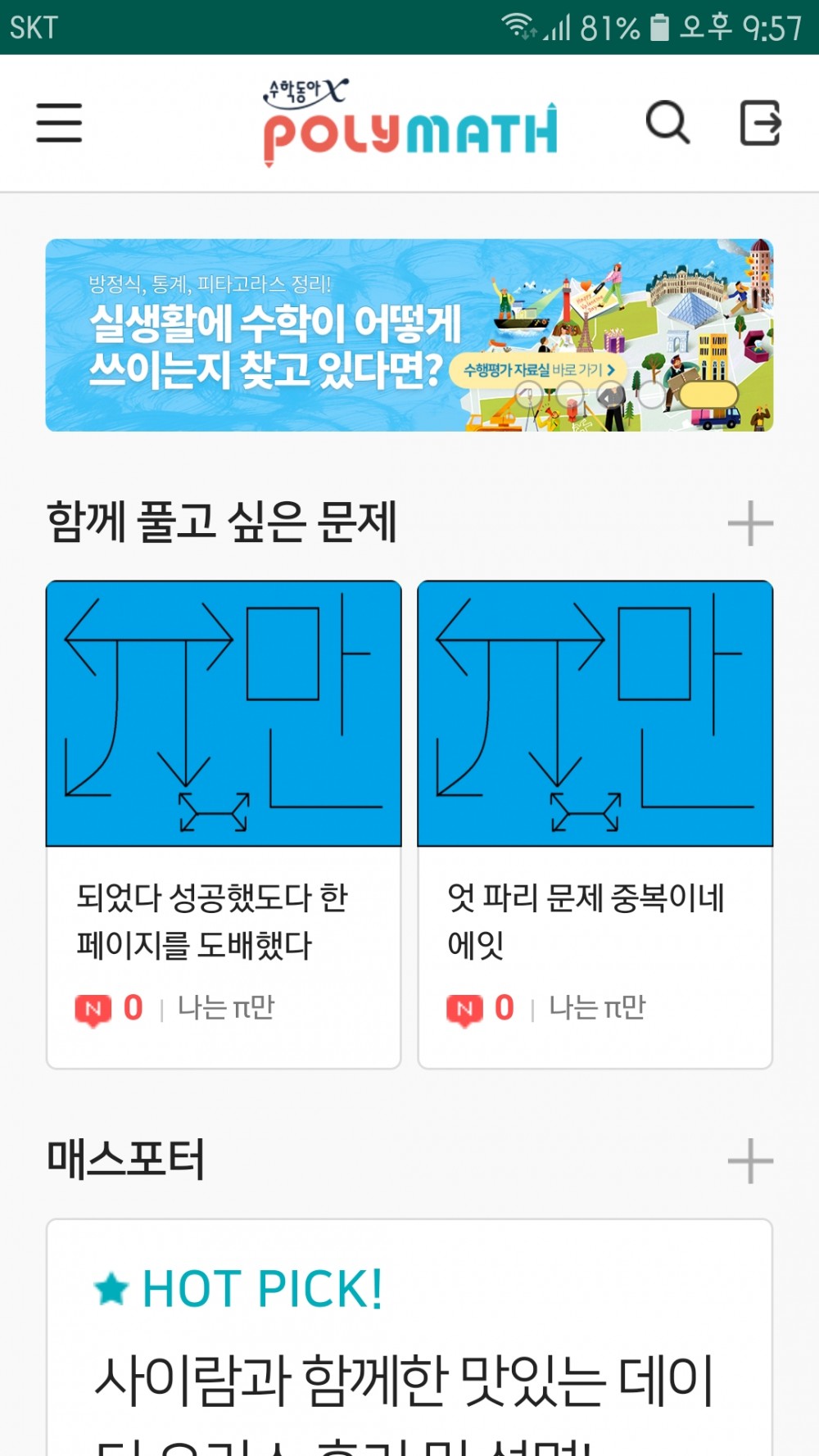Expand 매스포터 section with plus
Image resolution: width=819 pixels, height=1456 pixels.
[750, 1160]
